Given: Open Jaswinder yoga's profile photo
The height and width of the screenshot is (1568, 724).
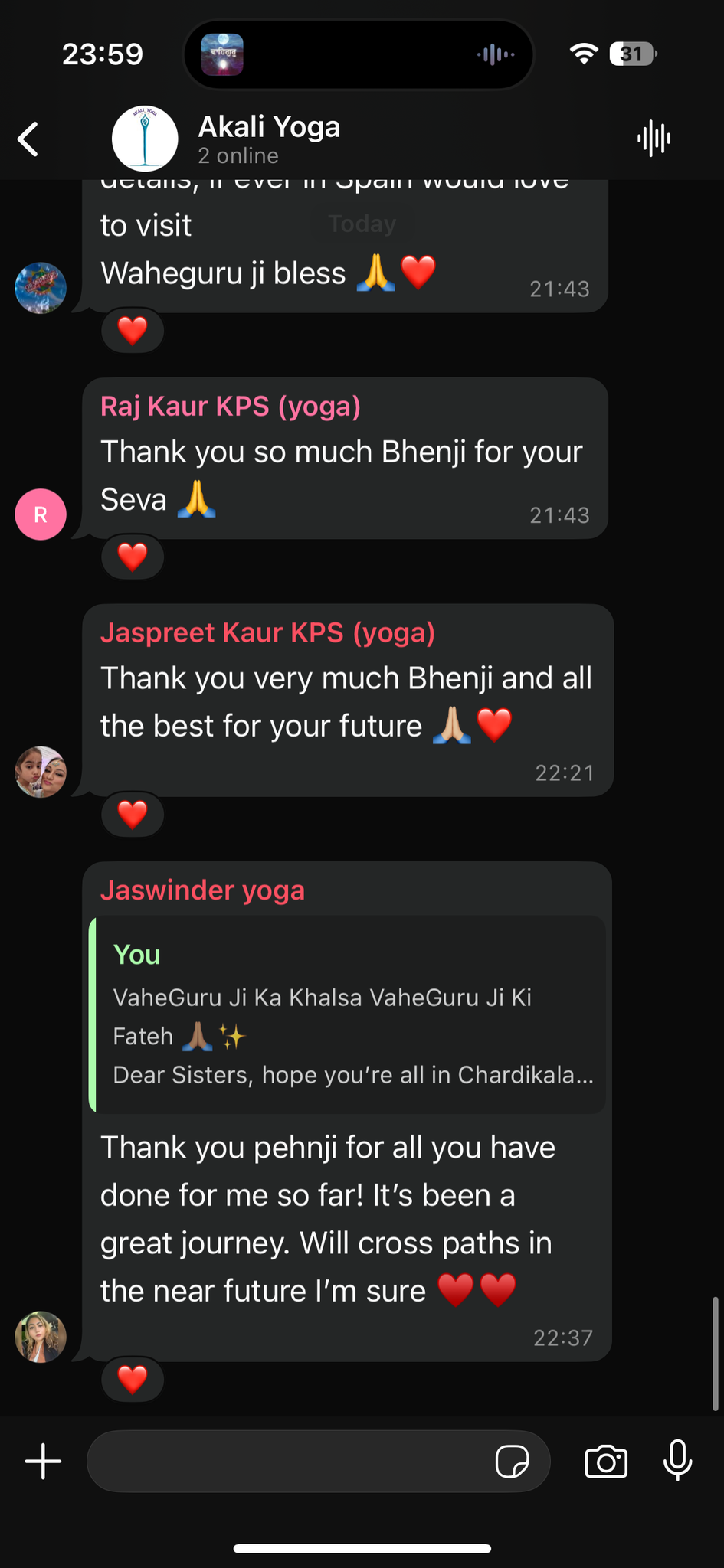Looking at the screenshot, I should click(41, 1337).
